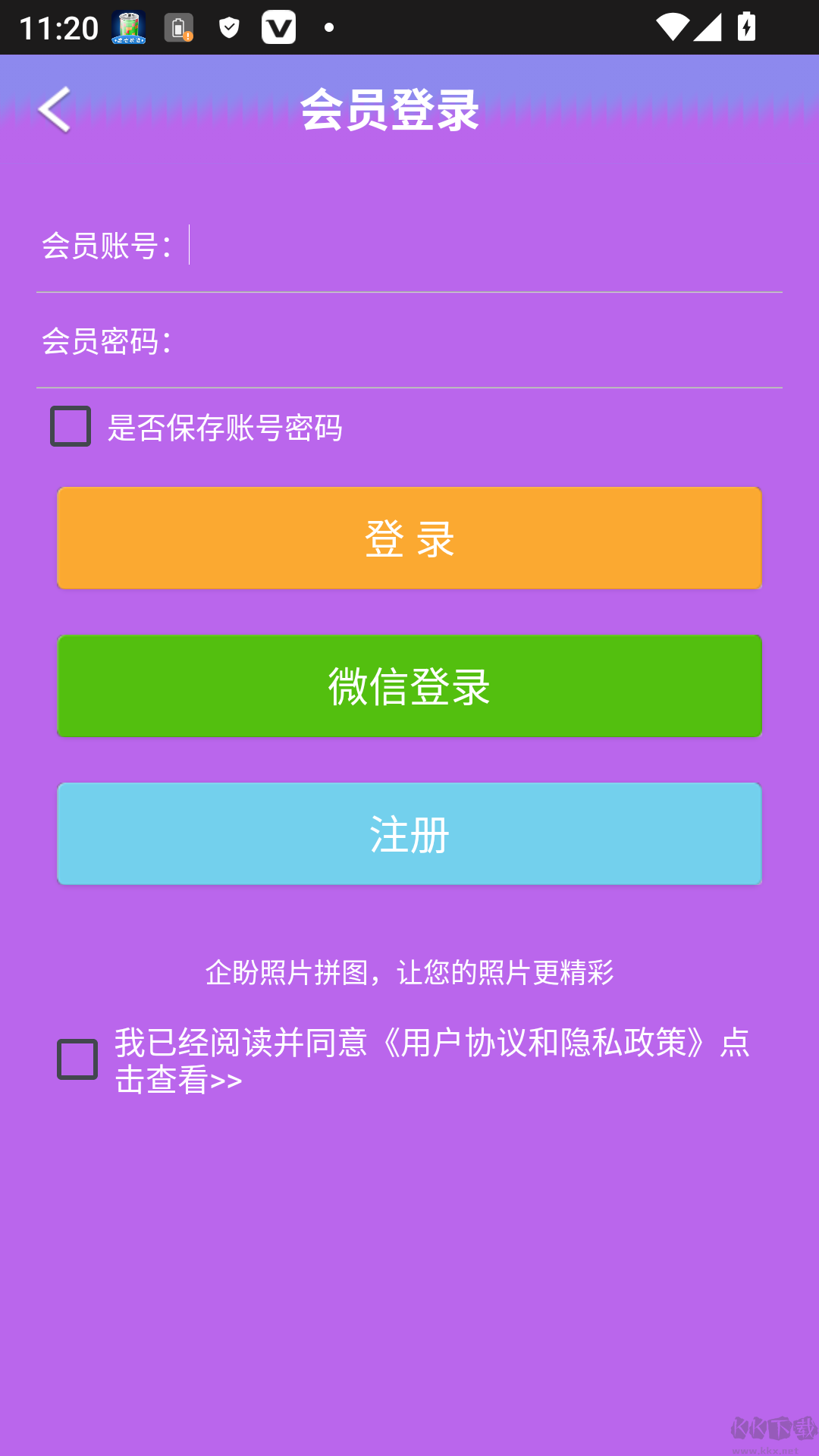Tap the shield icon in the status bar
The image size is (819, 1456).
(227, 27)
